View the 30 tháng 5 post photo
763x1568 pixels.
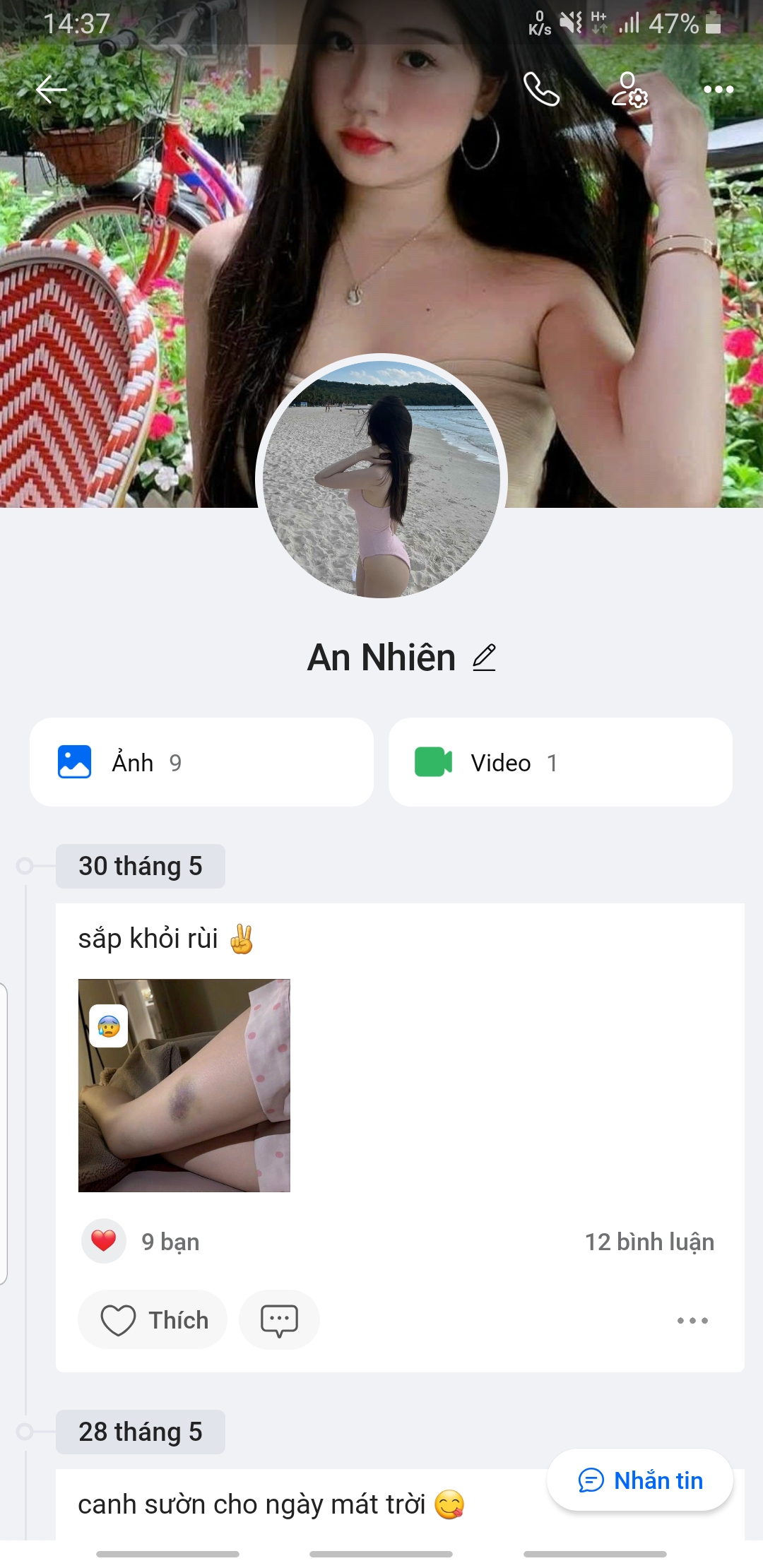click(184, 1085)
